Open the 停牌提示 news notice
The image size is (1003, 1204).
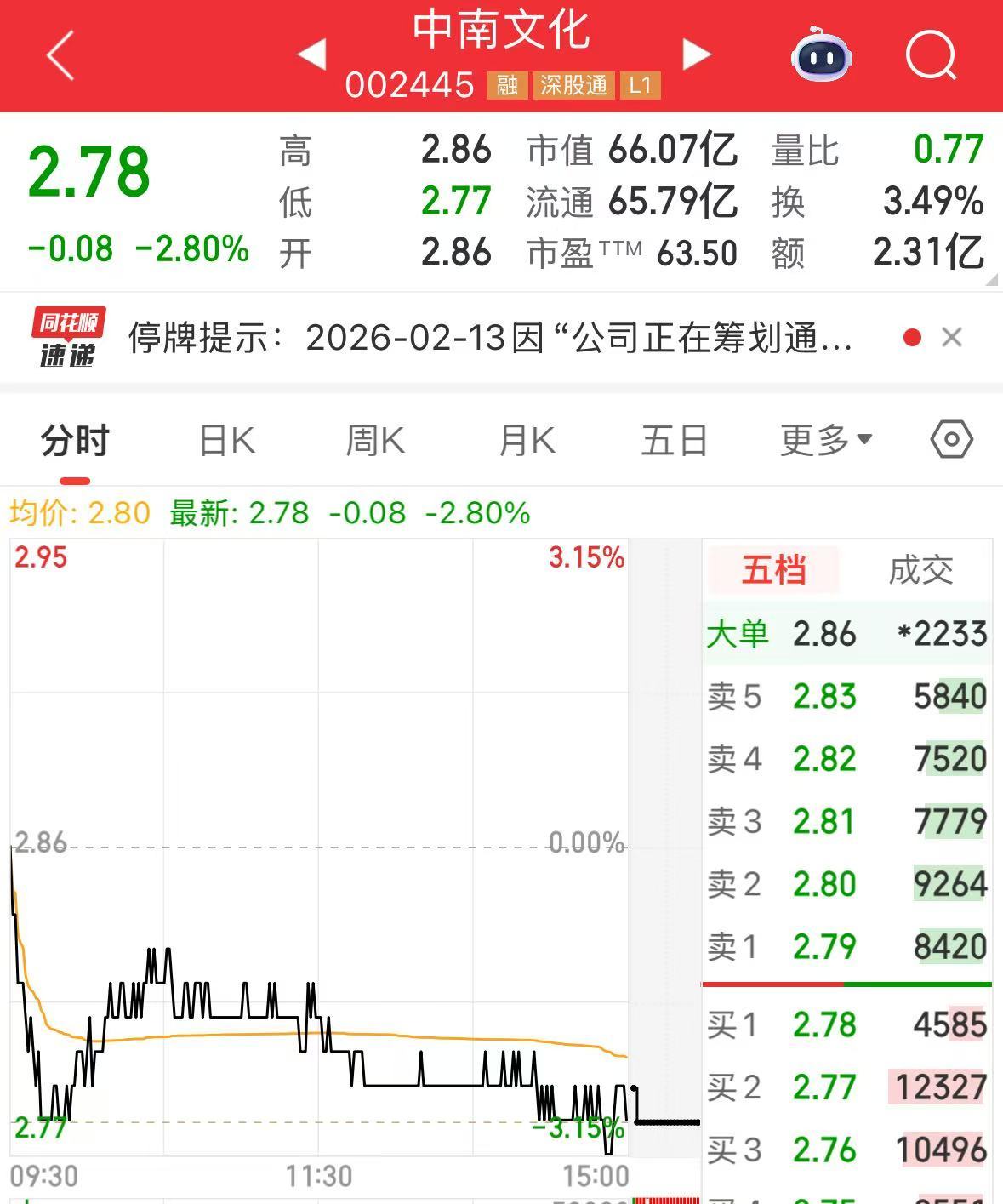pos(489,339)
